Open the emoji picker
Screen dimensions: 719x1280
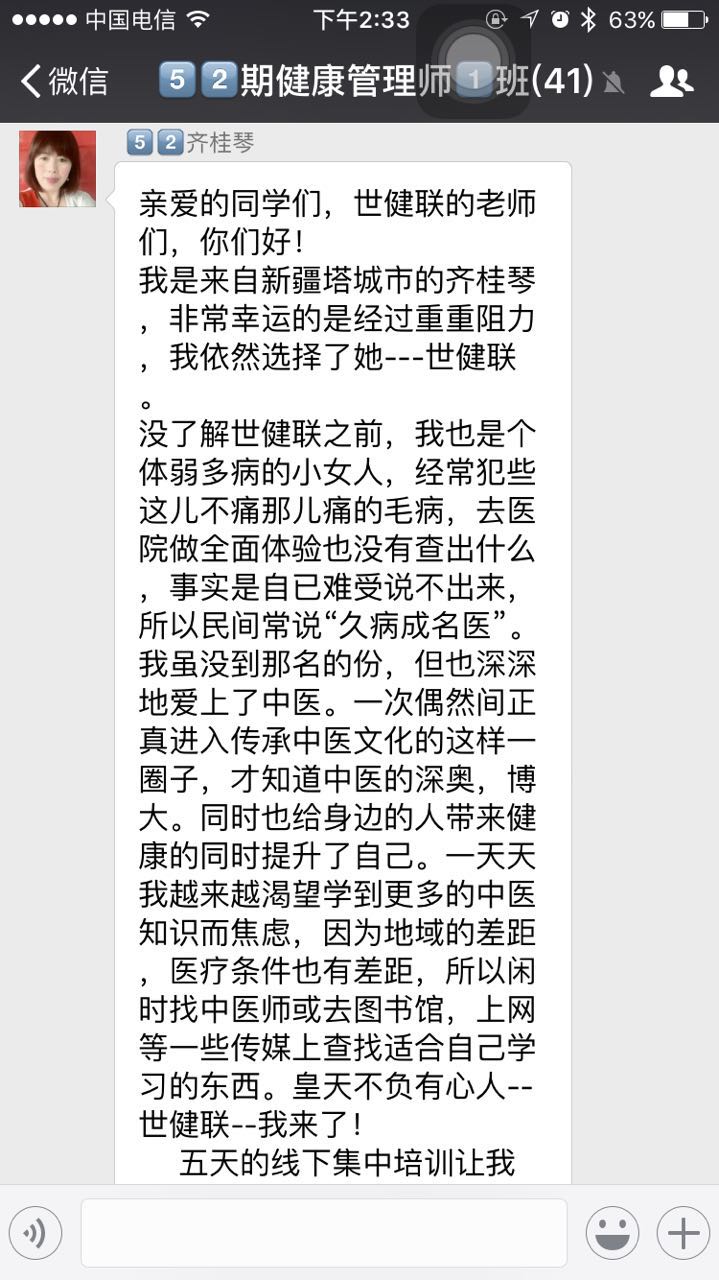point(612,1233)
